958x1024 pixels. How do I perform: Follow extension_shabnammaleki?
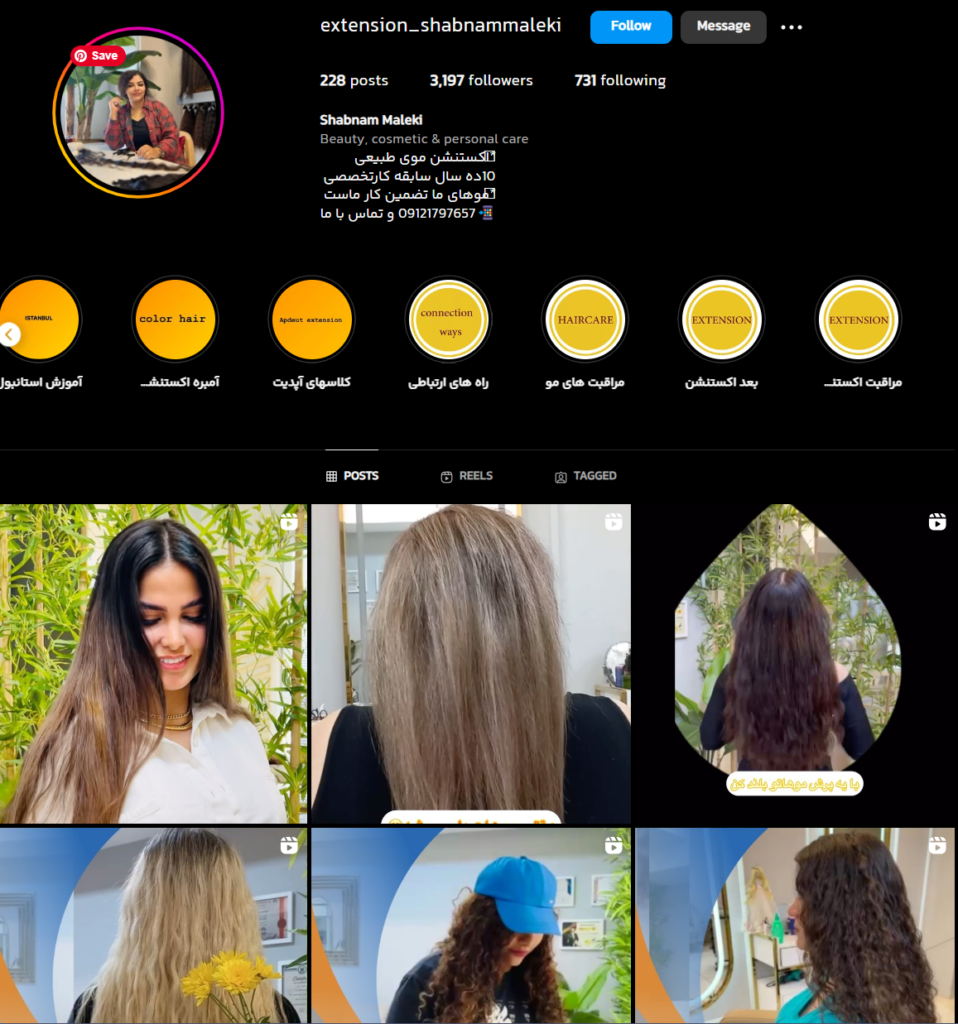click(x=630, y=27)
